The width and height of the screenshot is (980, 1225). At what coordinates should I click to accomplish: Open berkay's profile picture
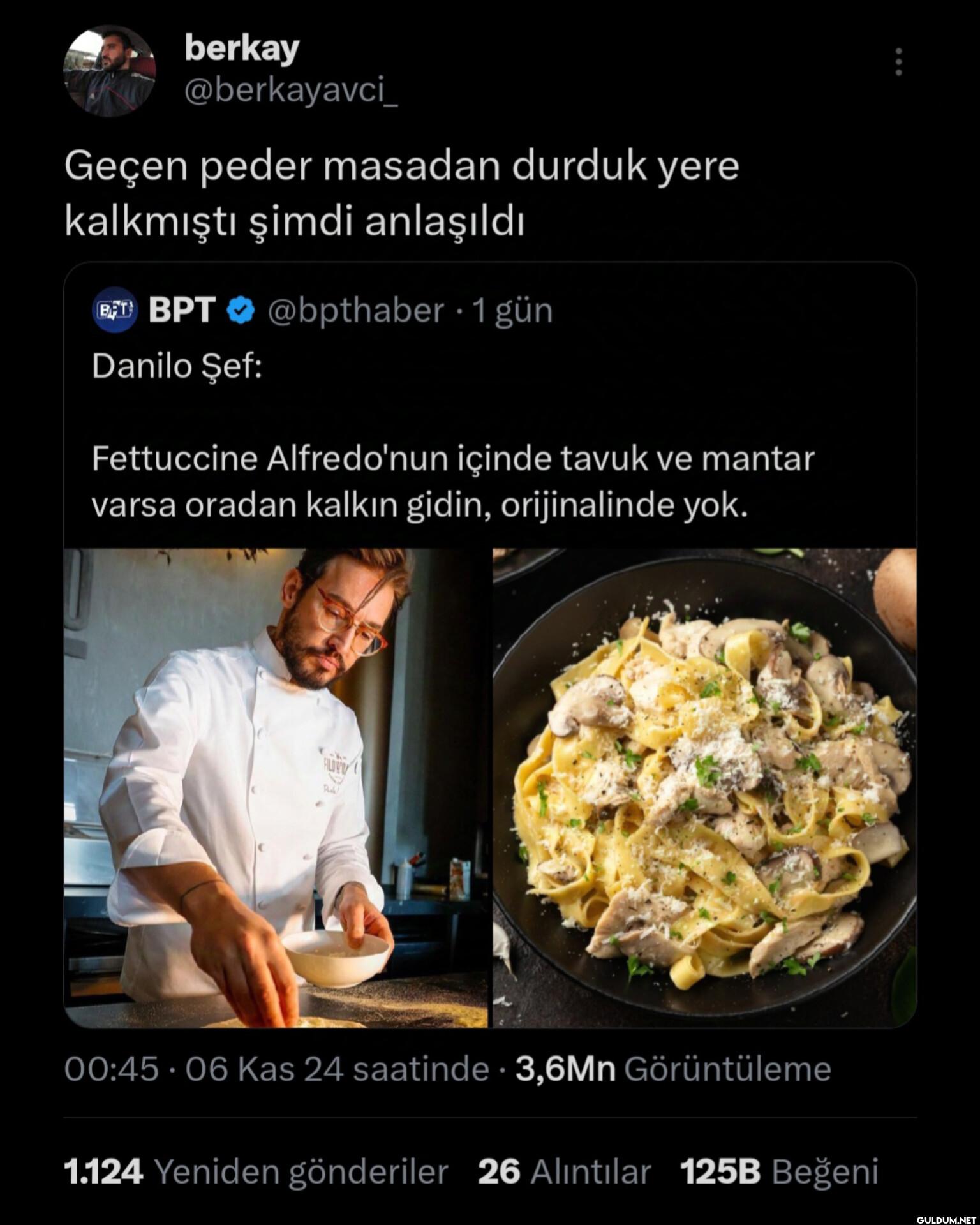[x=110, y=71]
